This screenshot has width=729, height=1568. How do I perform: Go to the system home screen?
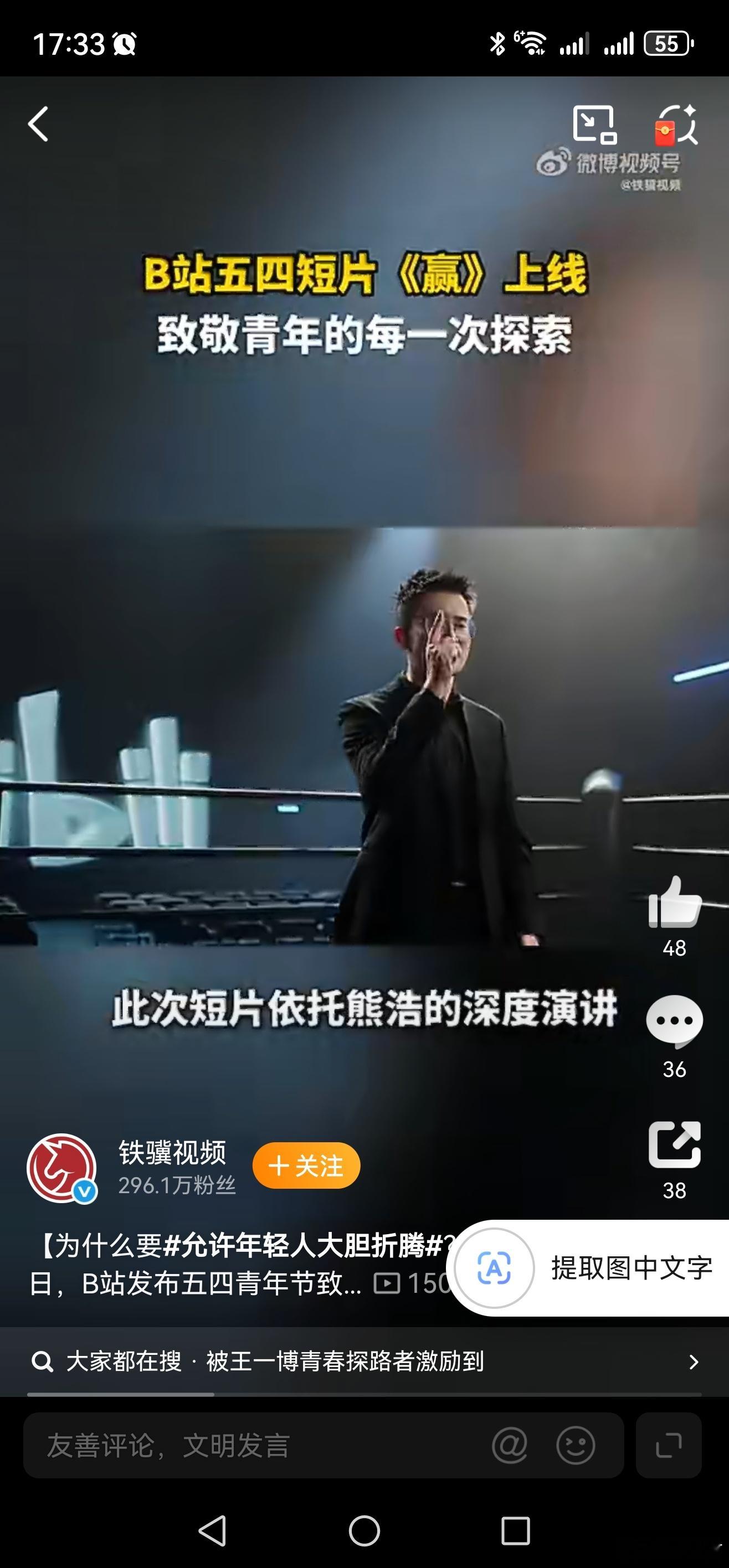[x=364, y=1531]
